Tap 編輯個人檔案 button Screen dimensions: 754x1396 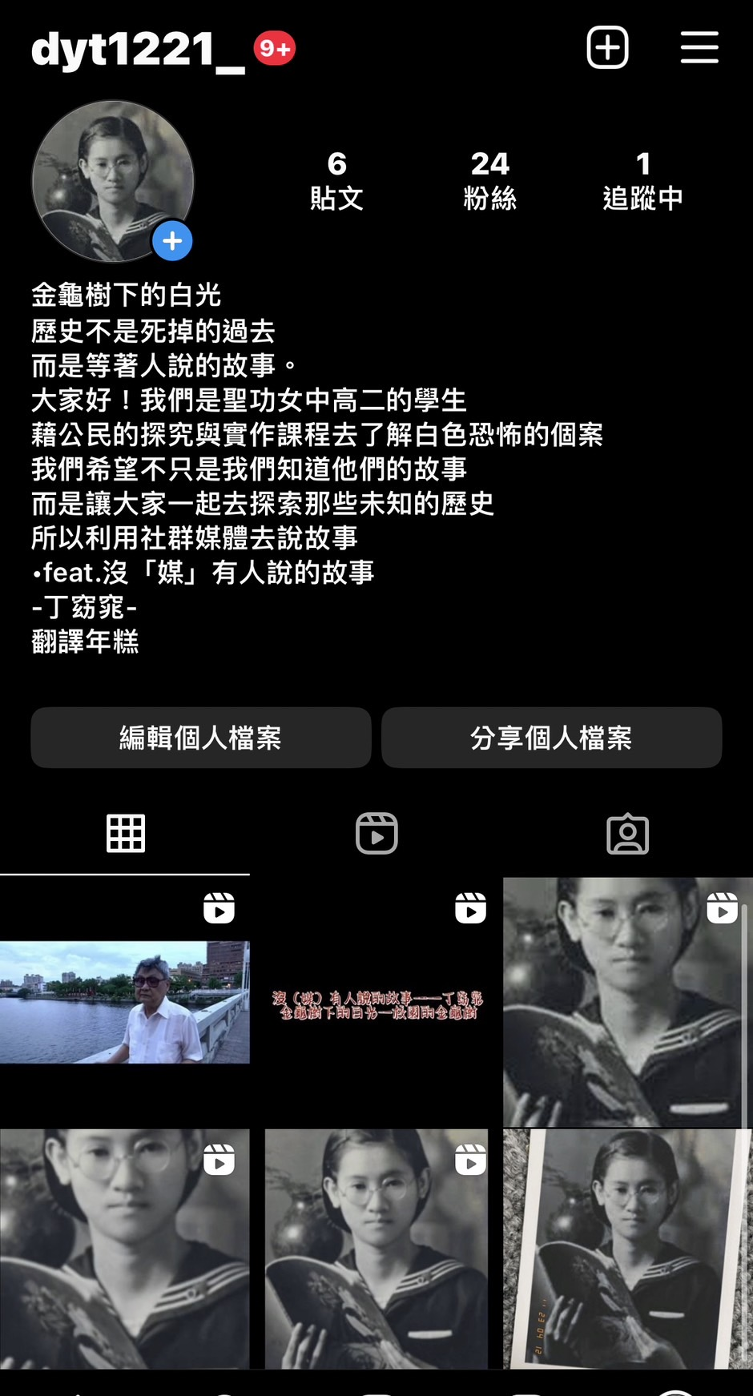[x=200, y=738]
